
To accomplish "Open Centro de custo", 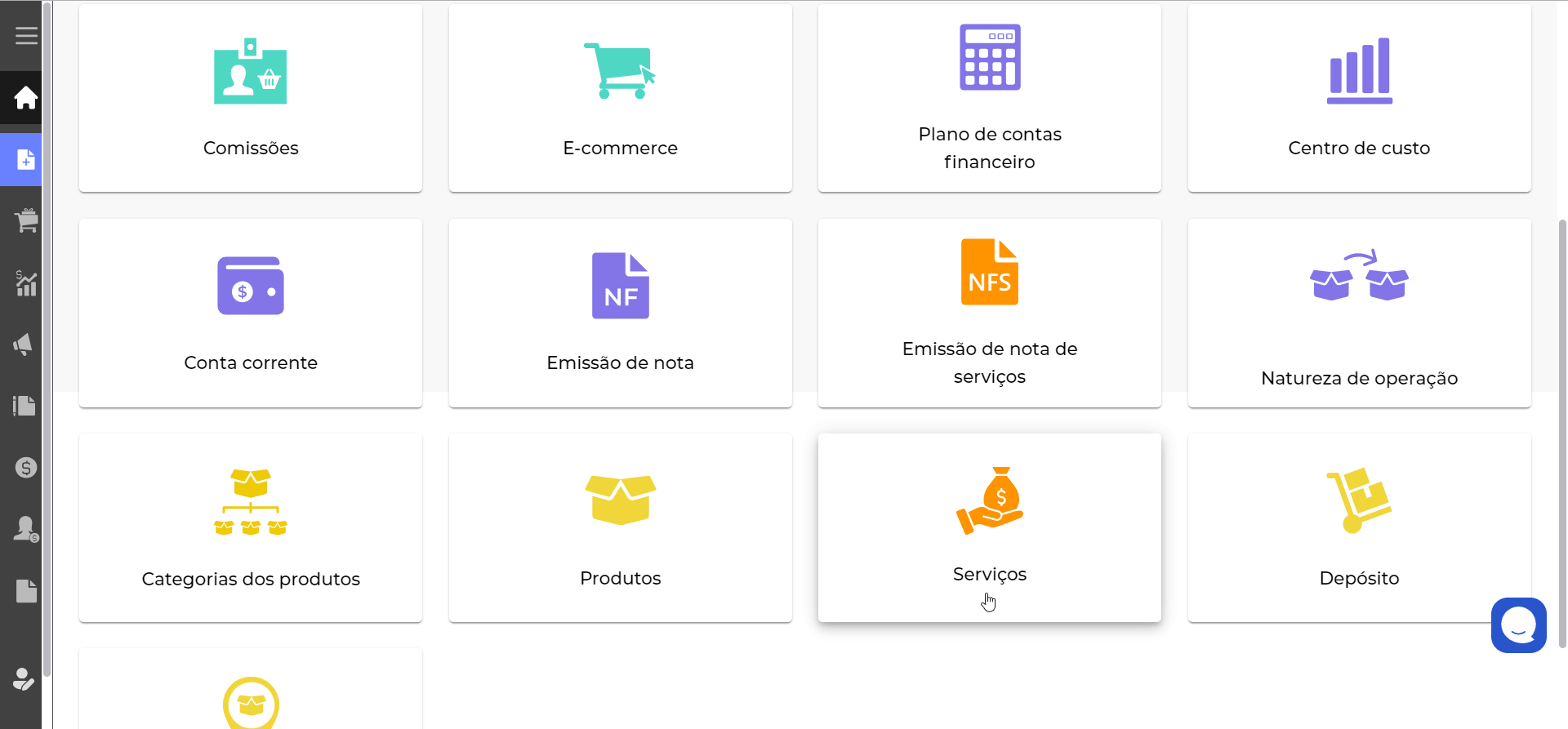I will tap(1359, 98).
